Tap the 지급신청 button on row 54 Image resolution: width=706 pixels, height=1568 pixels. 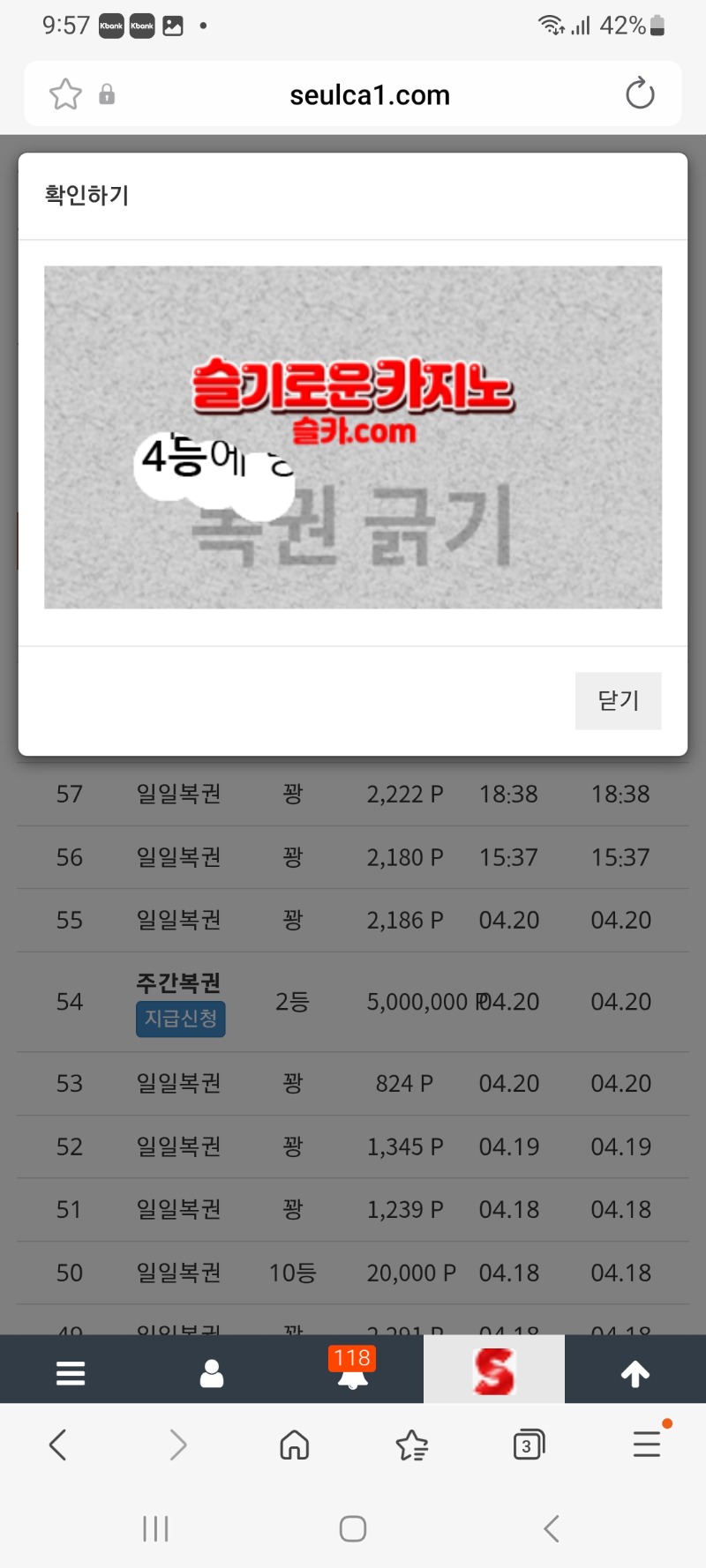(x=181, y=1019)
